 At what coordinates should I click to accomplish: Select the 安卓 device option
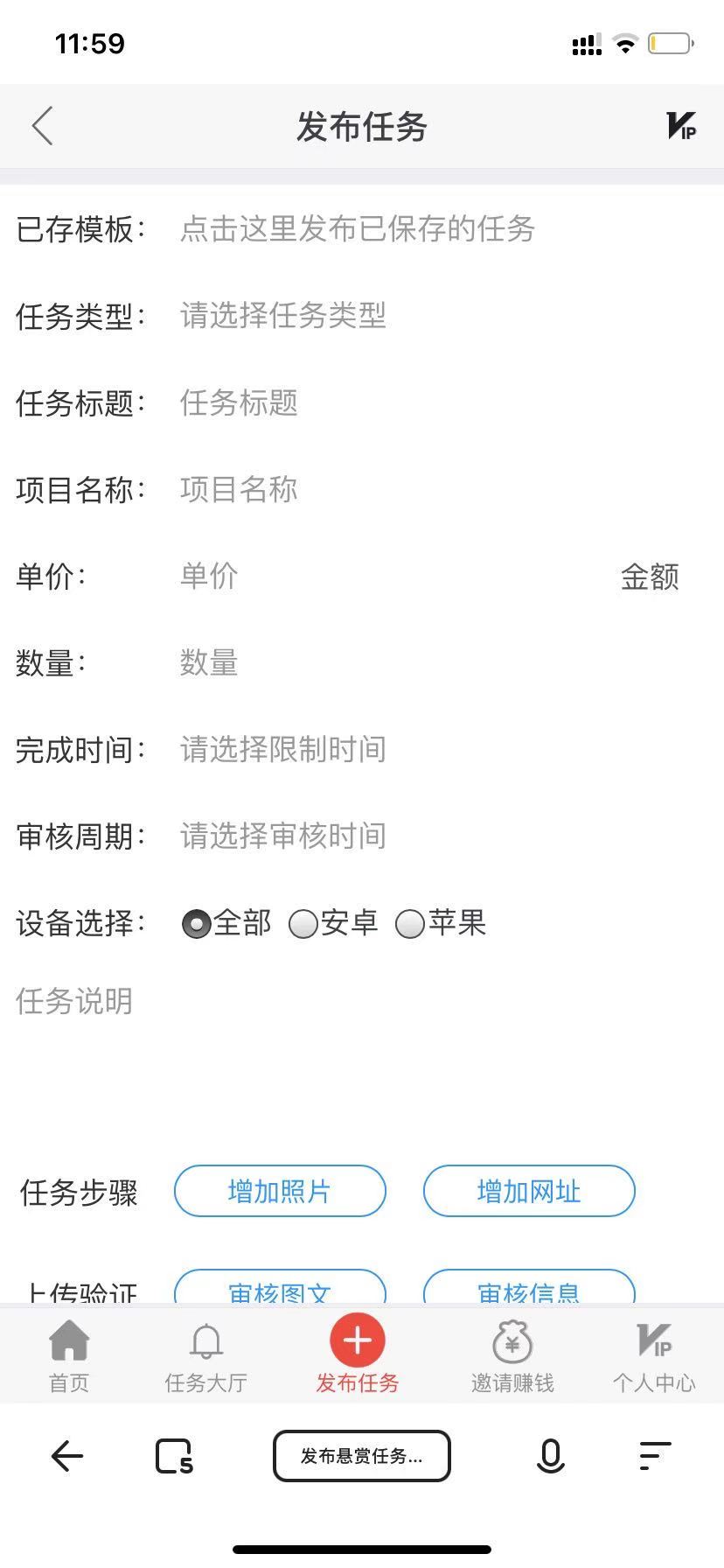(x=303, y=924)
